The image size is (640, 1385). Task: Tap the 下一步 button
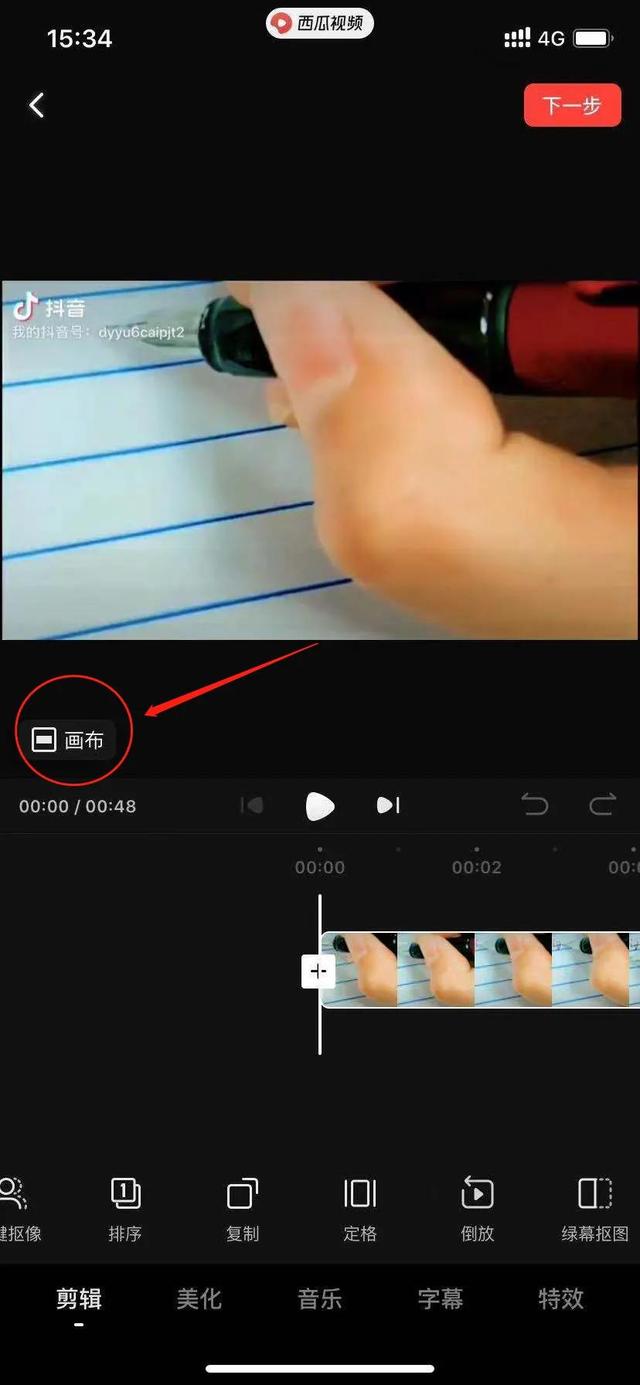pyautogui.click(x=572, y=105)
